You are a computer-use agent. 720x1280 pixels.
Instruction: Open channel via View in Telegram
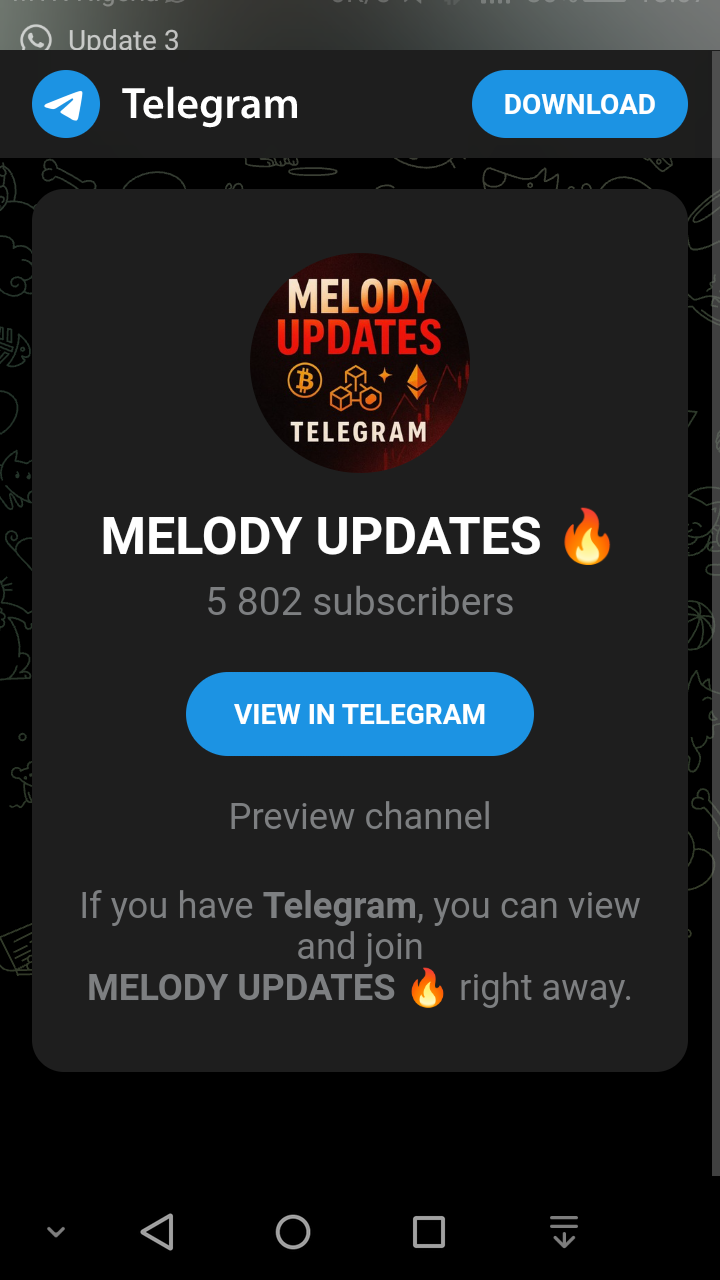359,714
